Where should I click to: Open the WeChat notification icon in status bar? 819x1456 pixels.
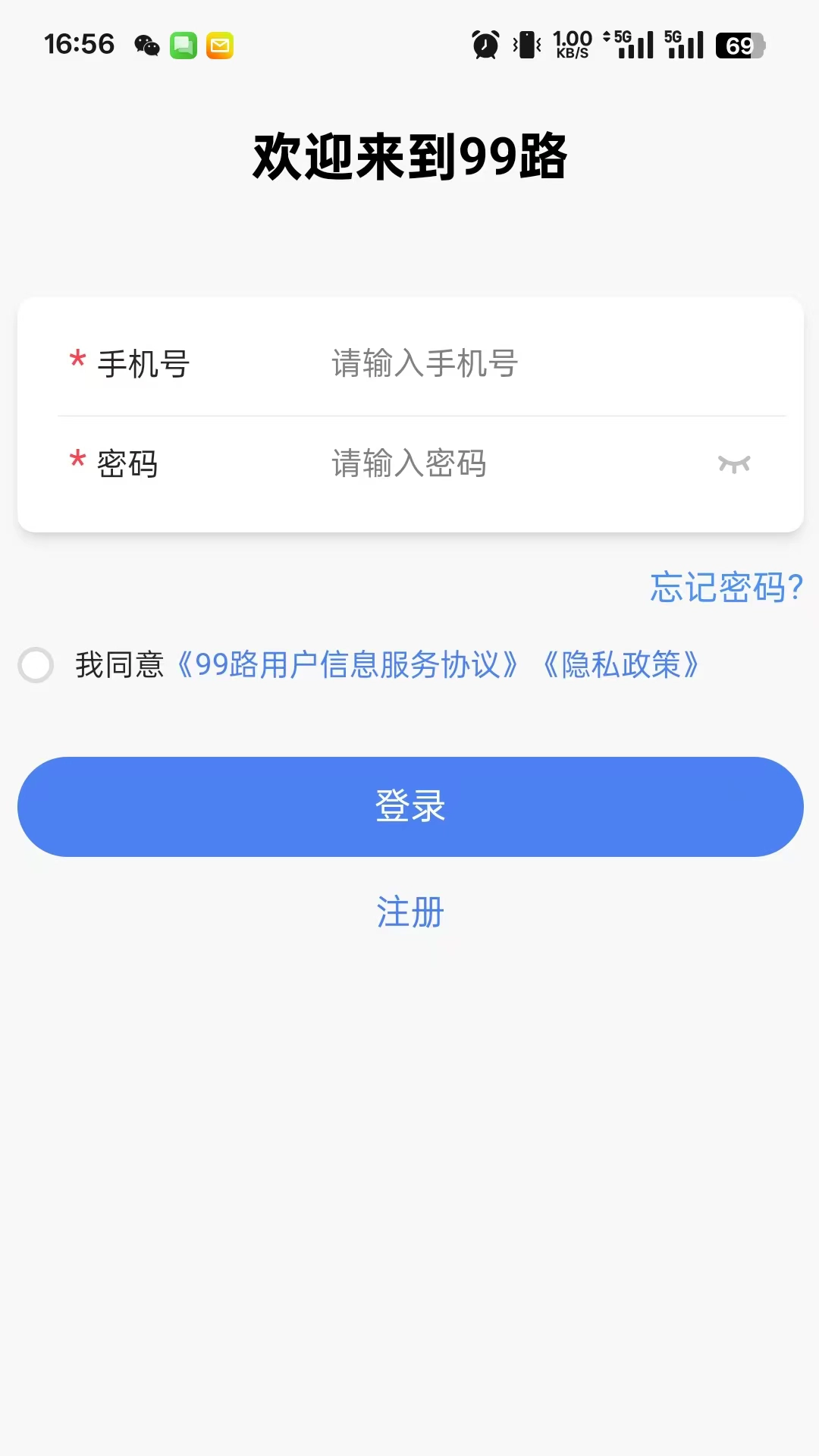click(x=146, y=45)
